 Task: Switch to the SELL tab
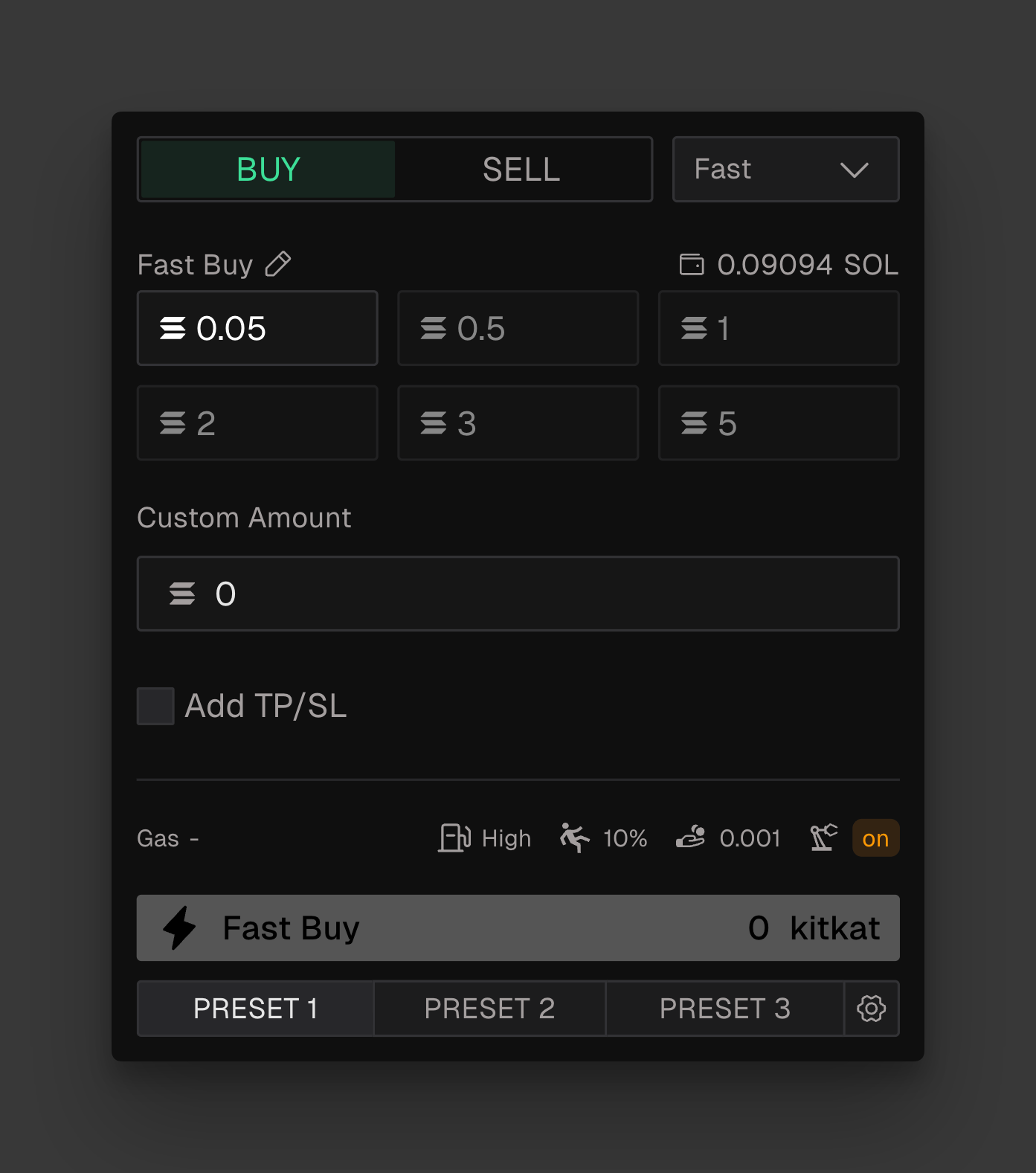522,170
